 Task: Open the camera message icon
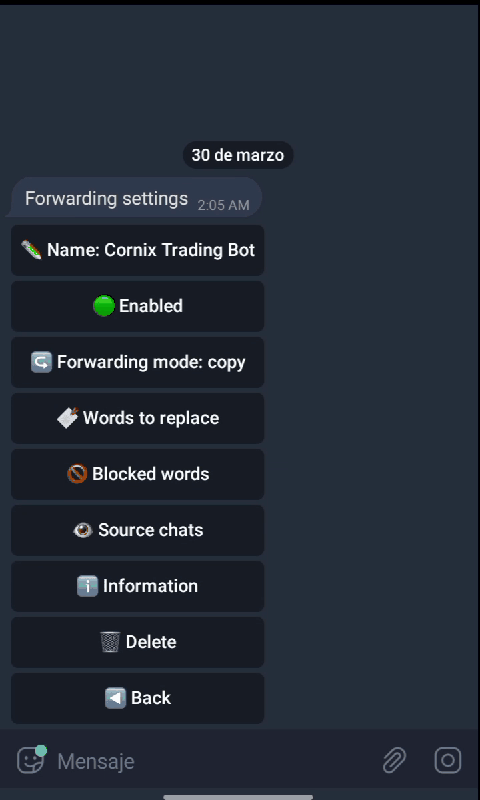[x=448, y=761]
